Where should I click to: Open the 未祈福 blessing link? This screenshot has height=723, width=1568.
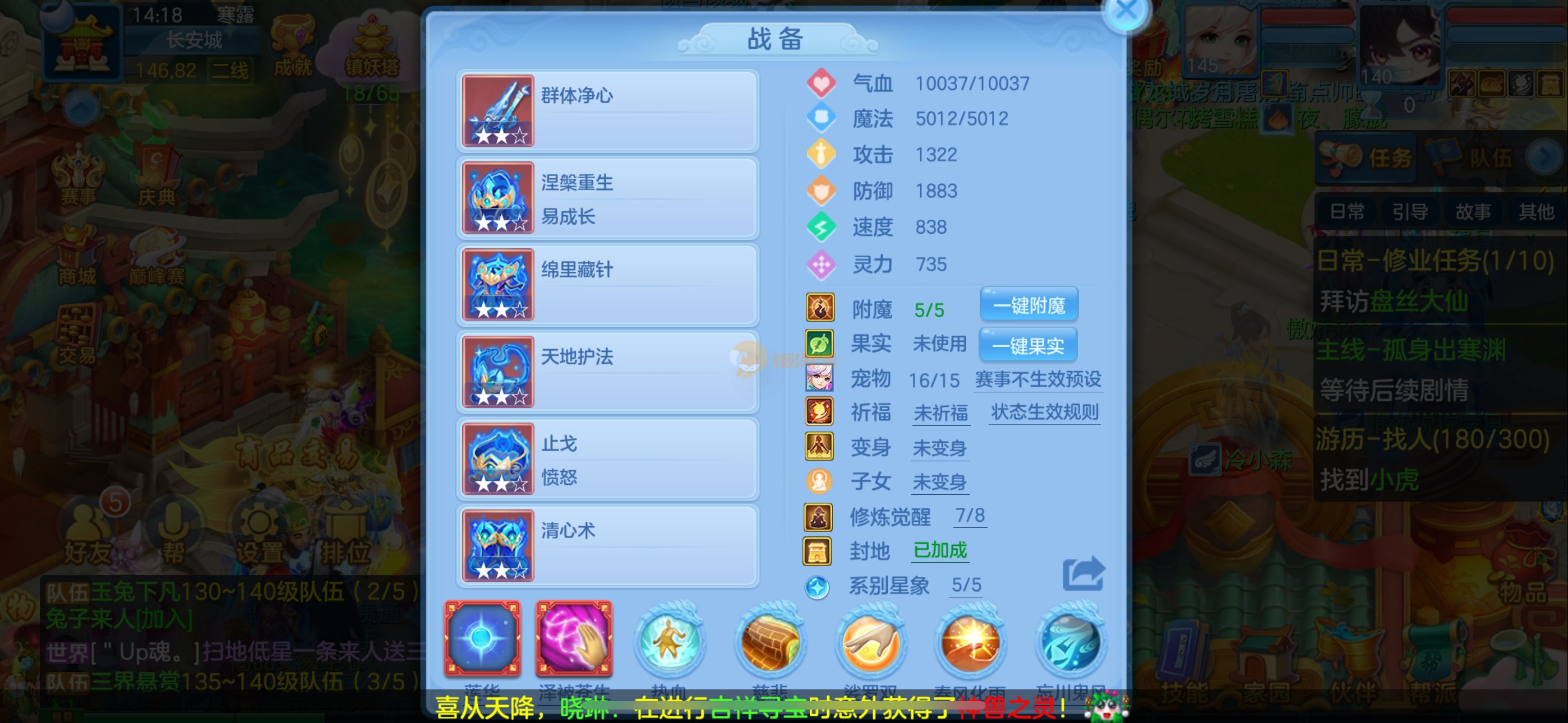(x=940, y=414)
